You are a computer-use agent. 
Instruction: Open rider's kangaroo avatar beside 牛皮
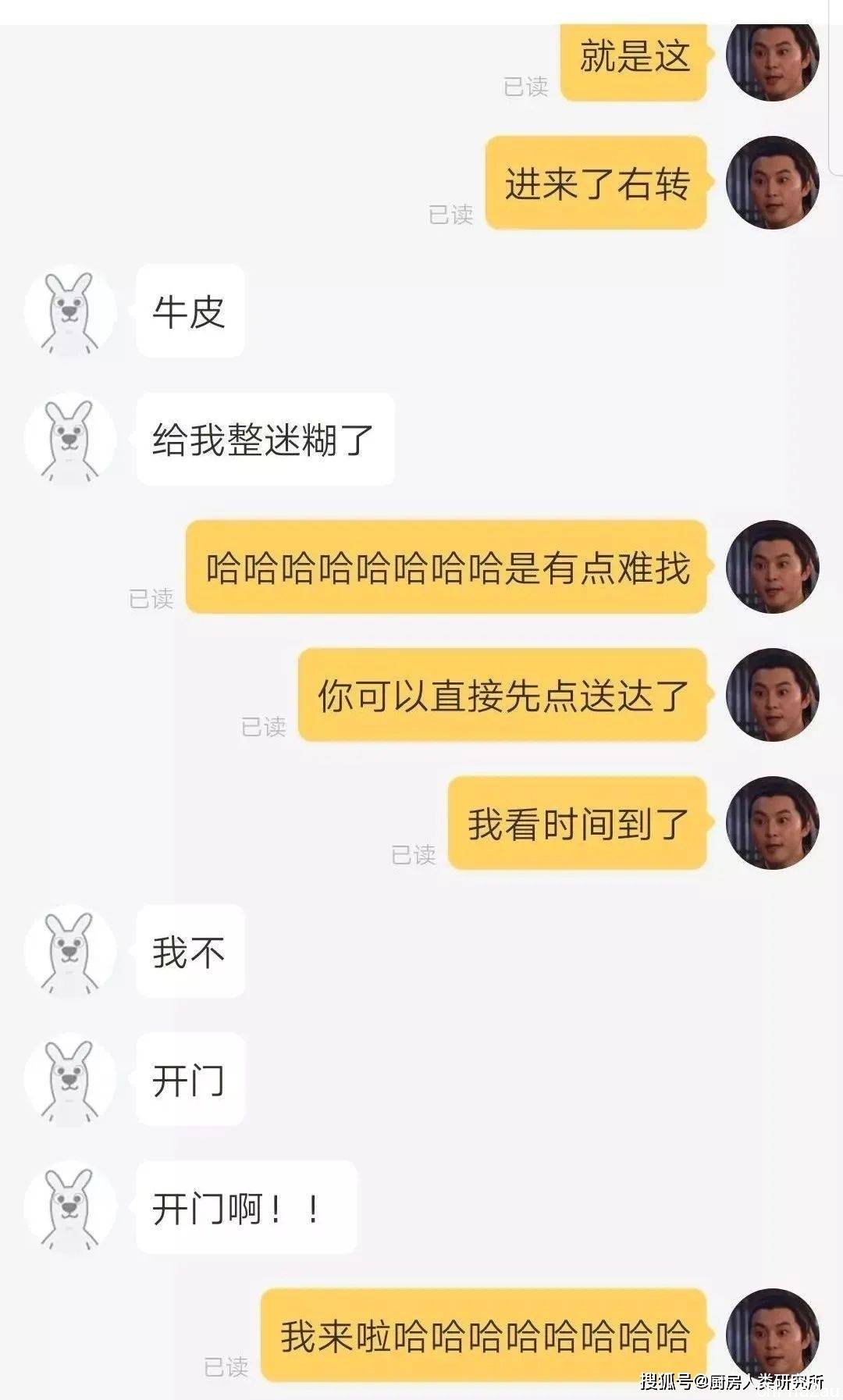click(x=70, y=311)
